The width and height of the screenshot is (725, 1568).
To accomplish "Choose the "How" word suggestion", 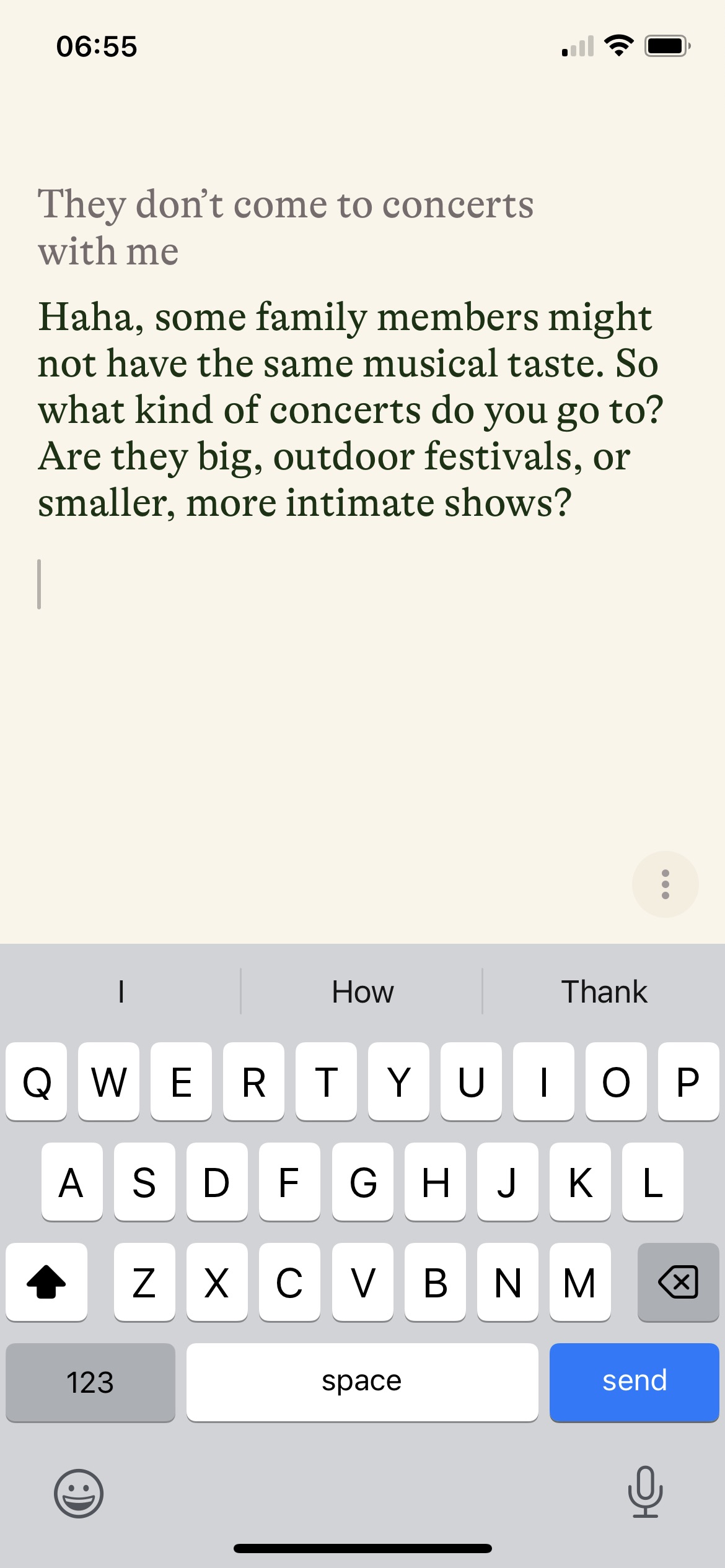I will pyautogui.click(x=362, y=991).
